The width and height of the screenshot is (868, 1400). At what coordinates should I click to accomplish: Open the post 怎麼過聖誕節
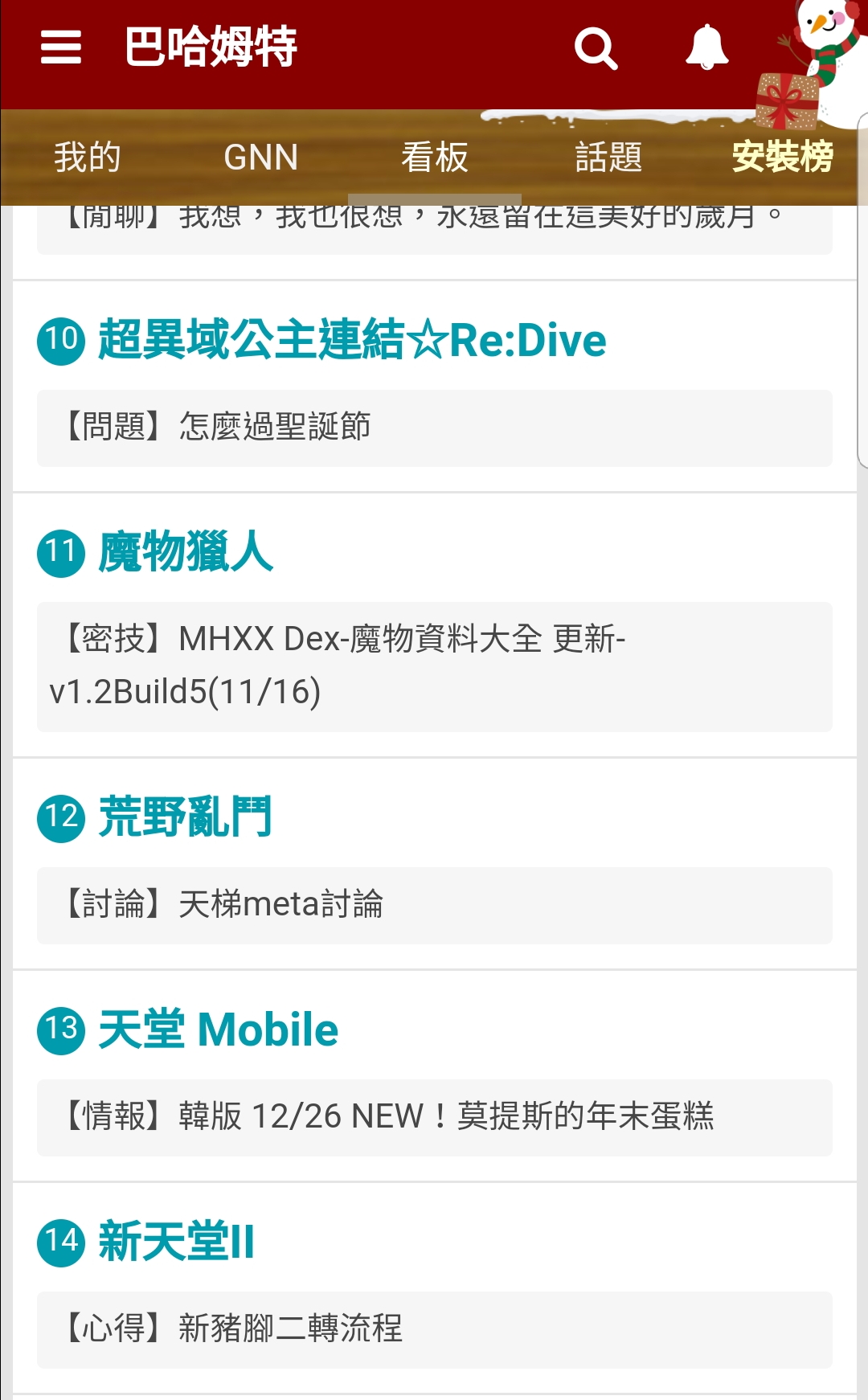pos(435,428)
